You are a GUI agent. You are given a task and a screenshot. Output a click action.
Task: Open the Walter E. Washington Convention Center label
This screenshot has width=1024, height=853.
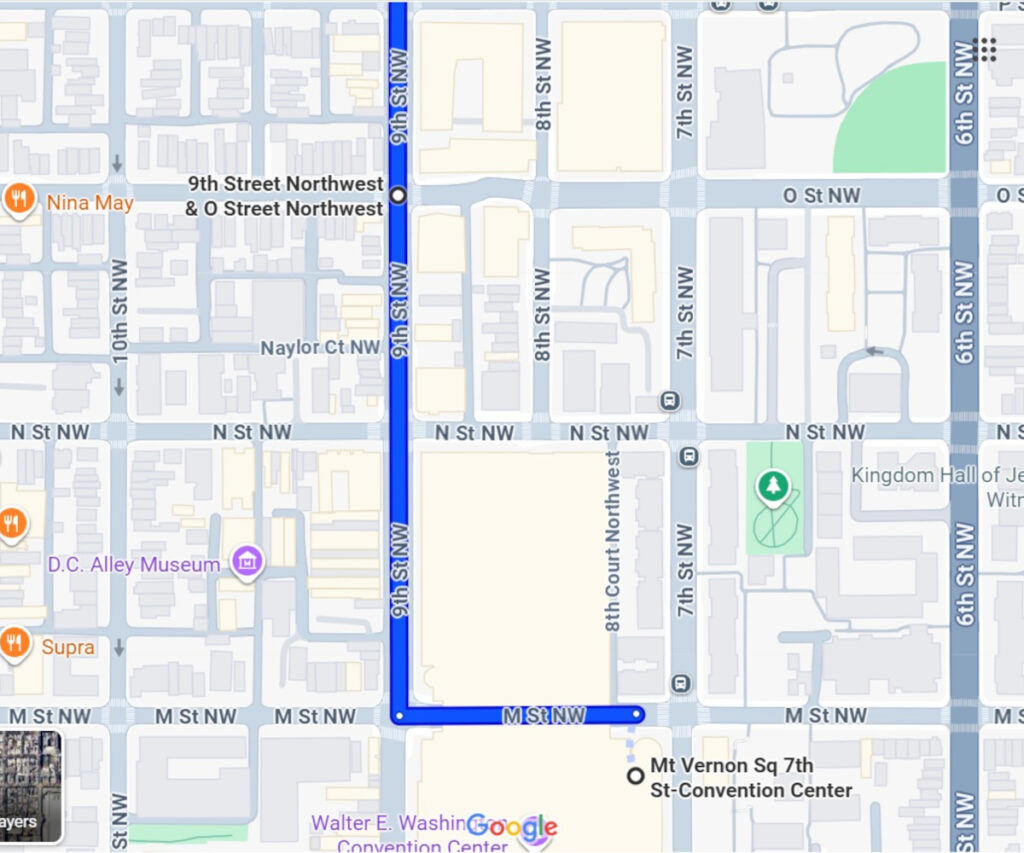click(x=390, y=825)
